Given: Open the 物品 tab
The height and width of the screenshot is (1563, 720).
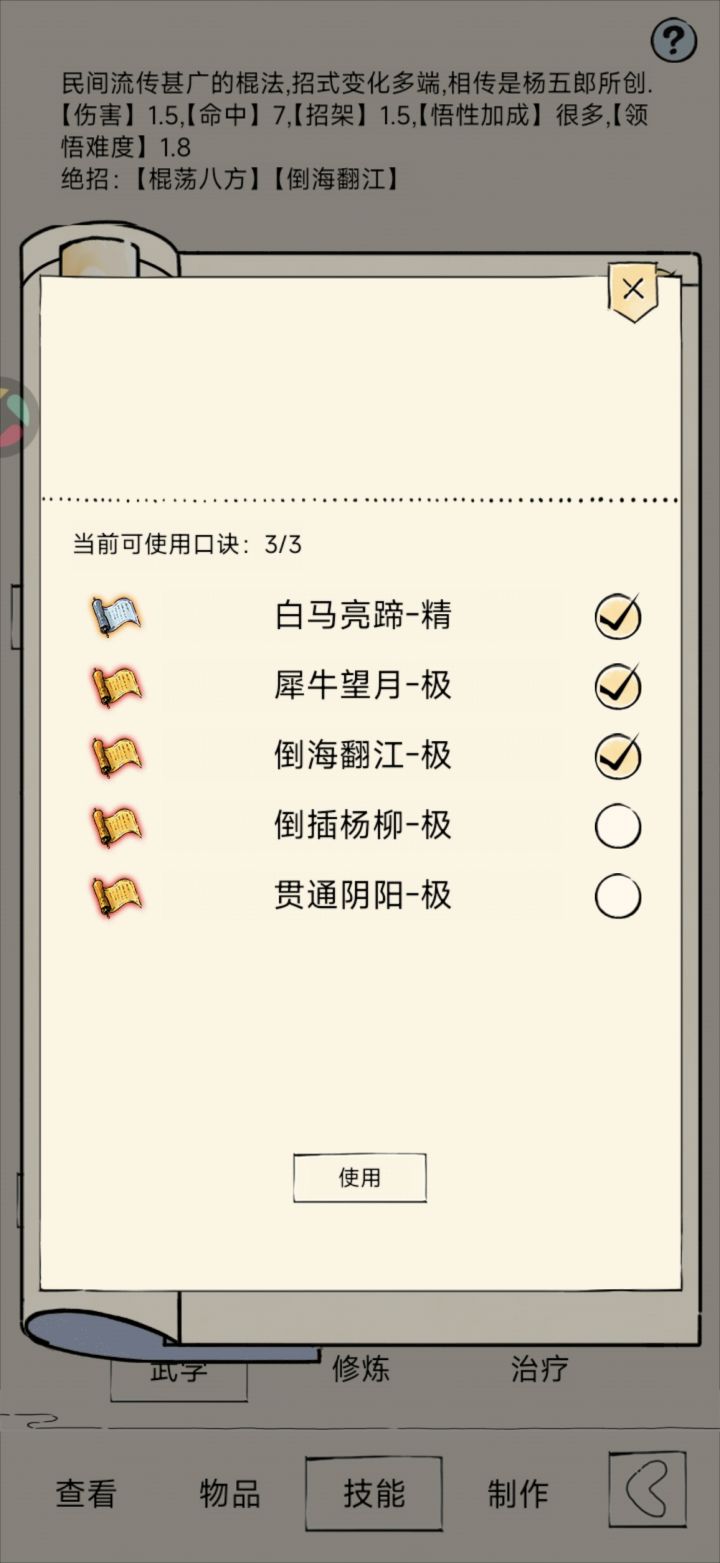Looking at the screenshot, I should click(x=229, y=1493).
